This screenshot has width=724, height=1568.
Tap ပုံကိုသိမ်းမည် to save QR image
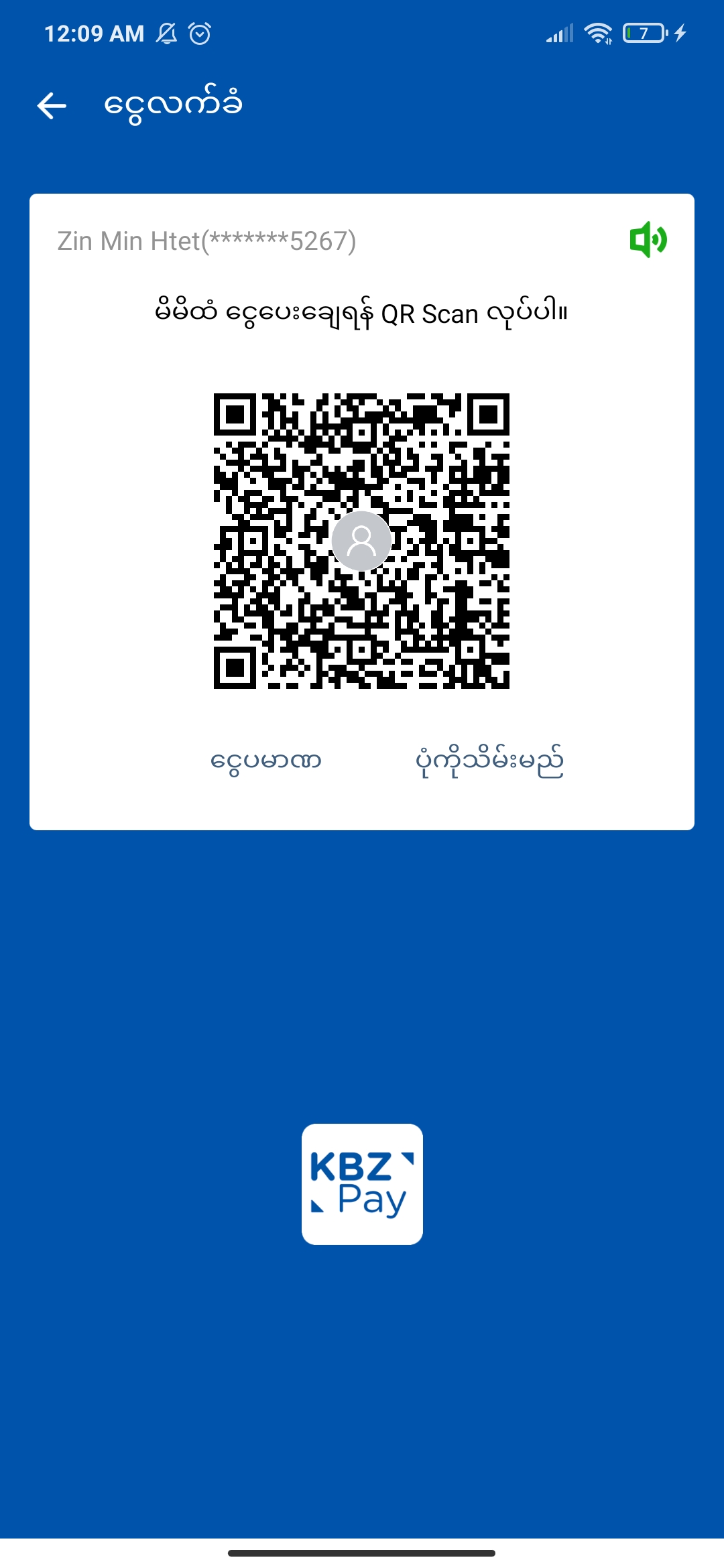click(x=489, y=761)
